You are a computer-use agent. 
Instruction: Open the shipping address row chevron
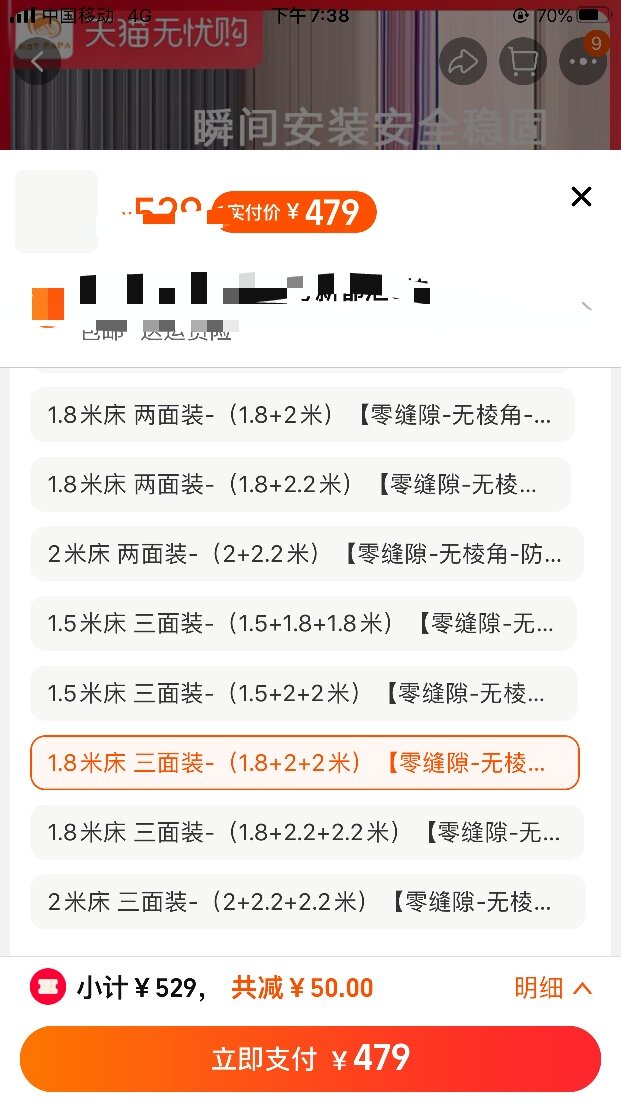[x=586, y=306]
